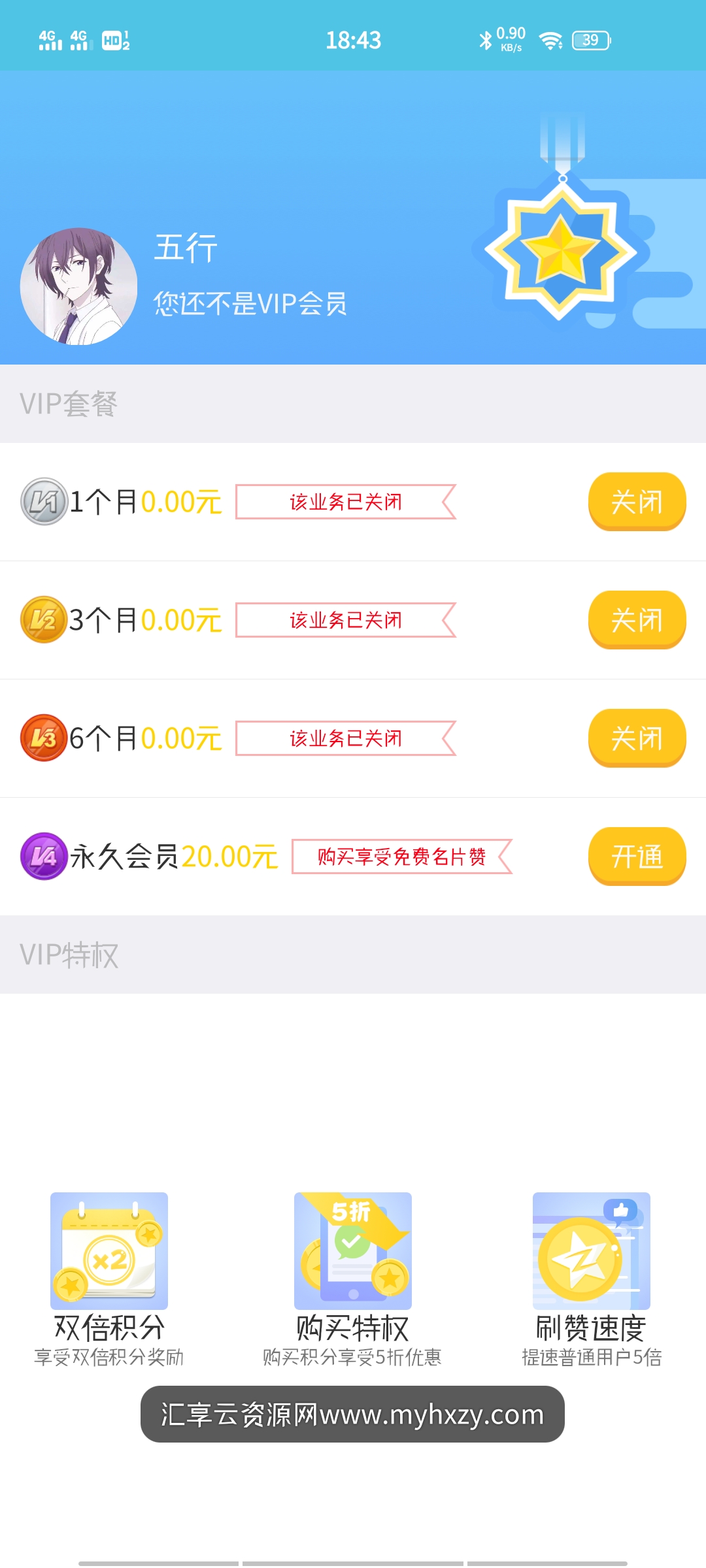Tap 关闭 button for 3个月 plan
The height and width of the screenshot is (1568, 706).
[x=637, y=619]
